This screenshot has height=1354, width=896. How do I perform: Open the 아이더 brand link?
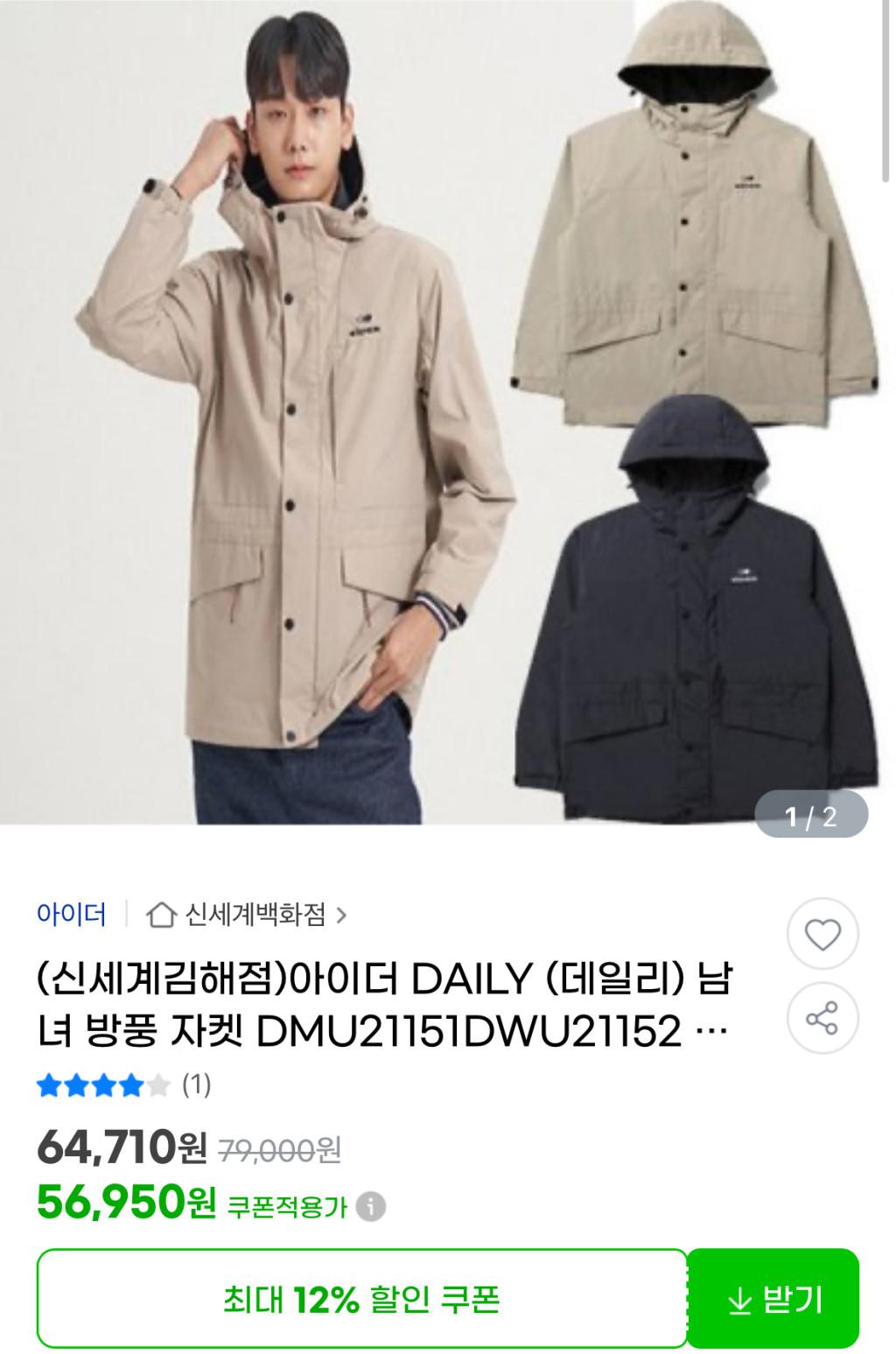pos(72,915)
